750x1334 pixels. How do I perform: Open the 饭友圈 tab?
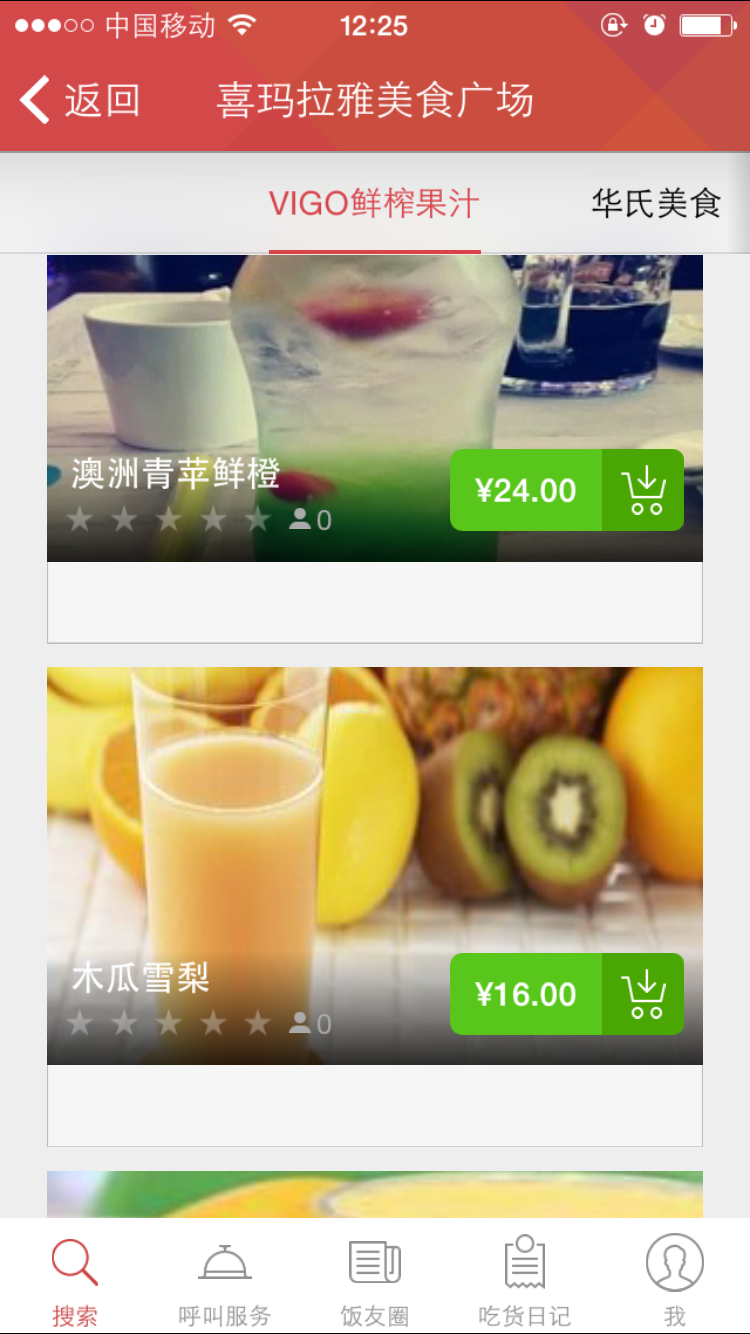[375, 1278]
